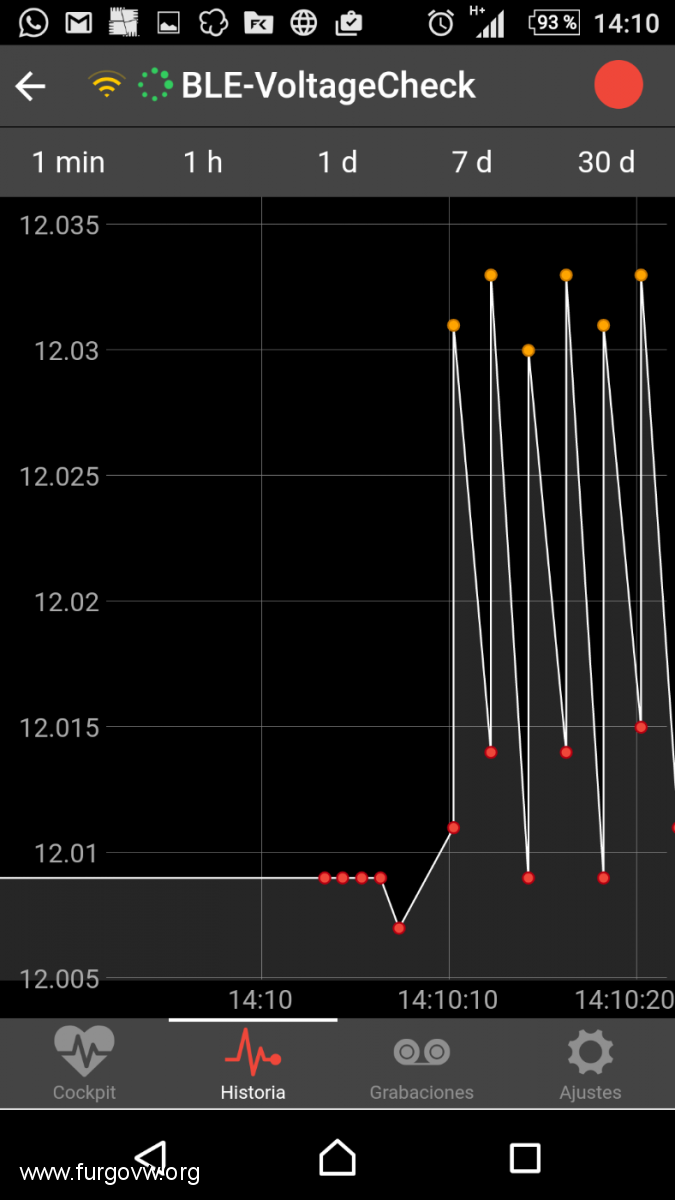Open the Grabaciones tab
Image resolution: width=675 pixels, height=1200 pixels.
[x=422, y=1065]
